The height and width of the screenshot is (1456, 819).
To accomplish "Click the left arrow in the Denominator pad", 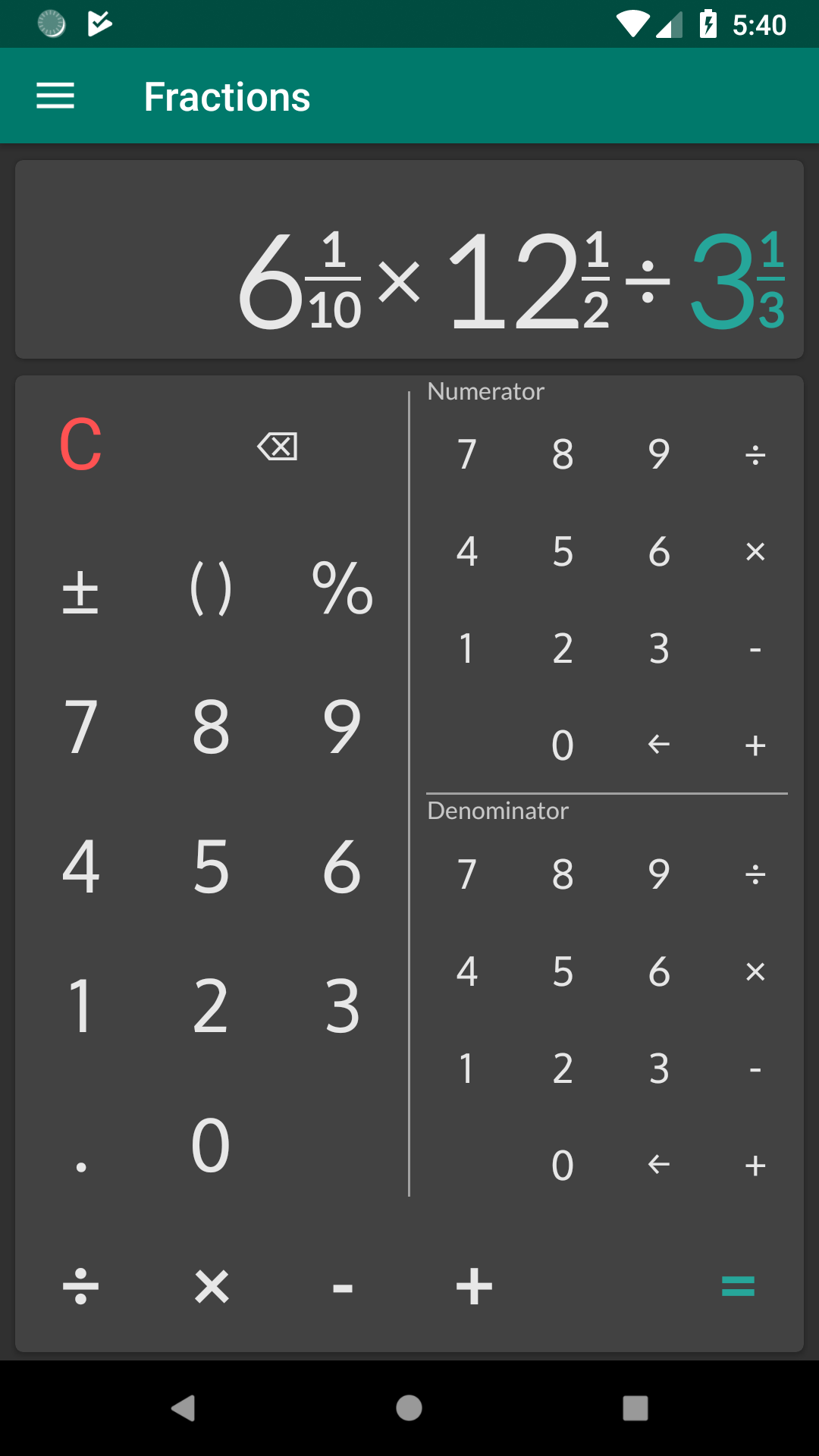I will (x=658, y=1165).
